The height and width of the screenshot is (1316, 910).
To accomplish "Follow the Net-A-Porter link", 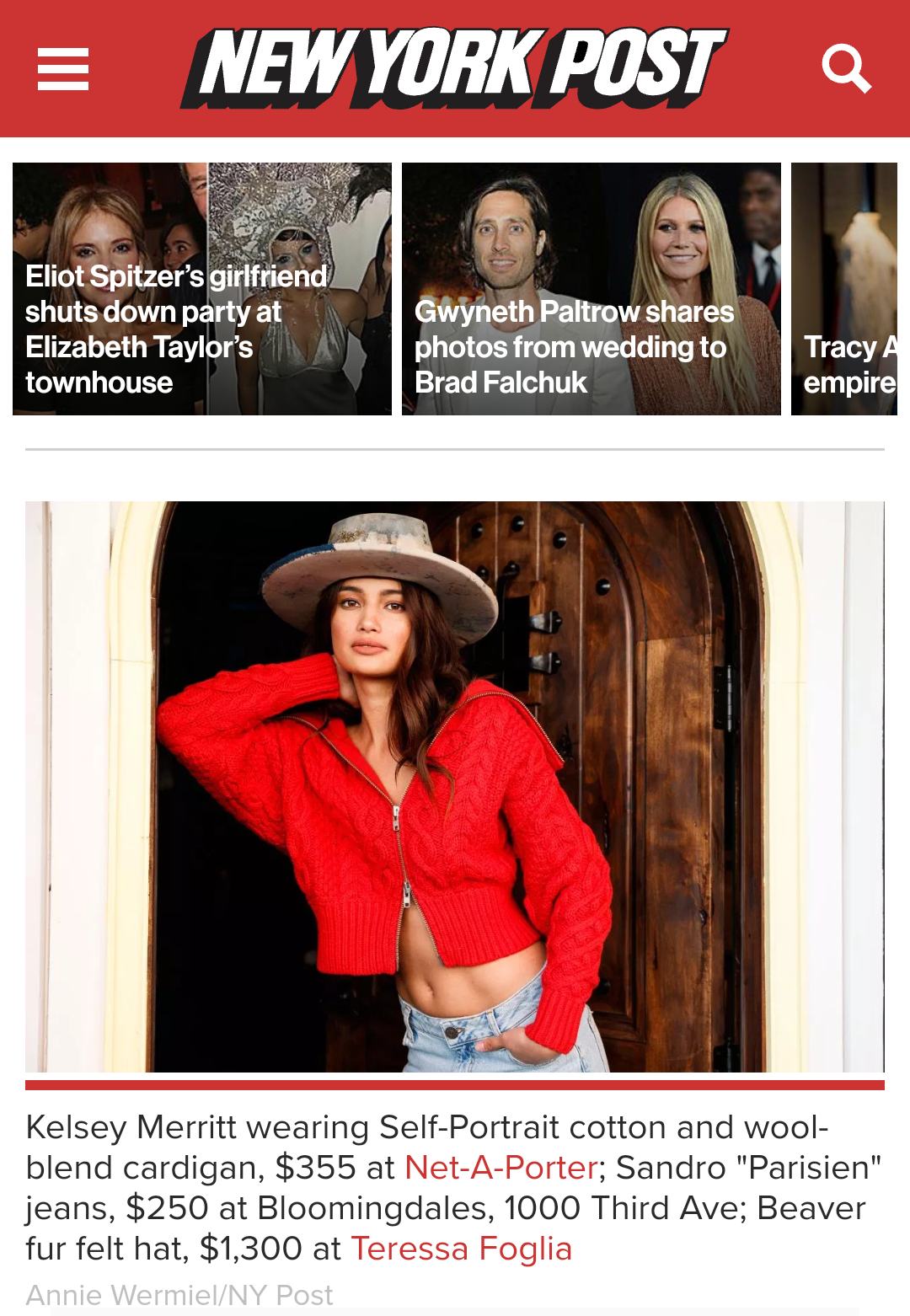I will [501, 1168].
